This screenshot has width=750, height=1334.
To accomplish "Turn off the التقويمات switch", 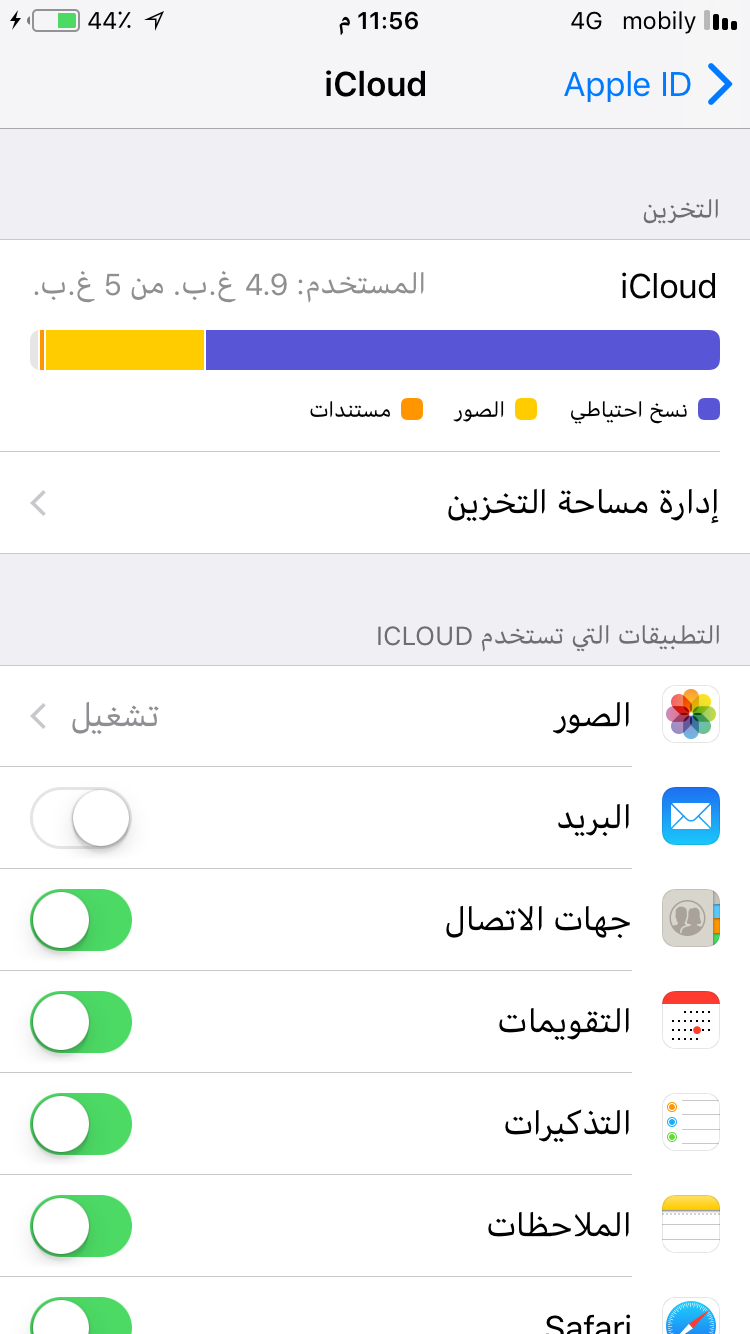I will point(81,1022).
